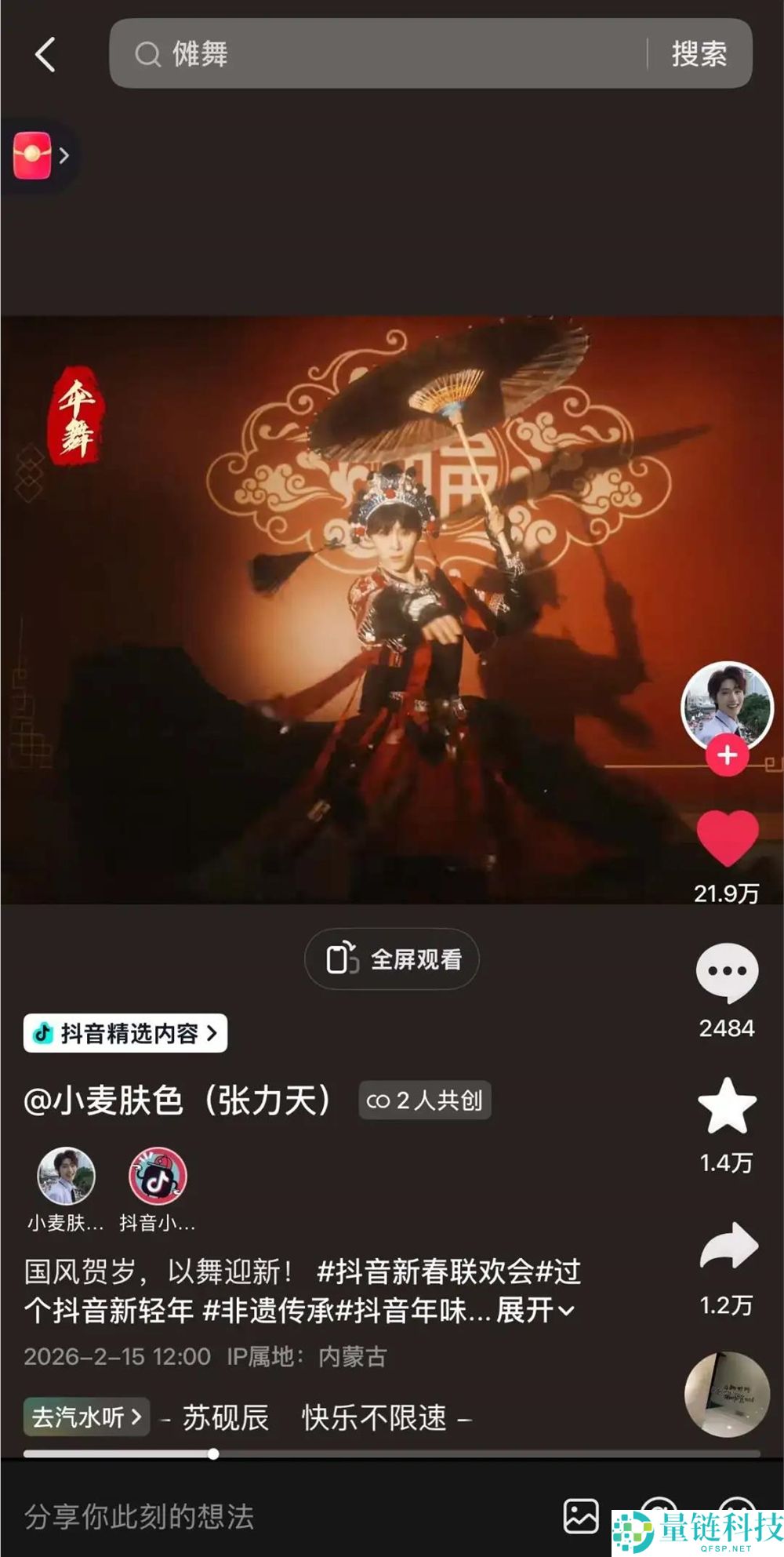Tap the 搜索 search button
The width and height of the screenshot is (784, 1557).
(700, 53)
